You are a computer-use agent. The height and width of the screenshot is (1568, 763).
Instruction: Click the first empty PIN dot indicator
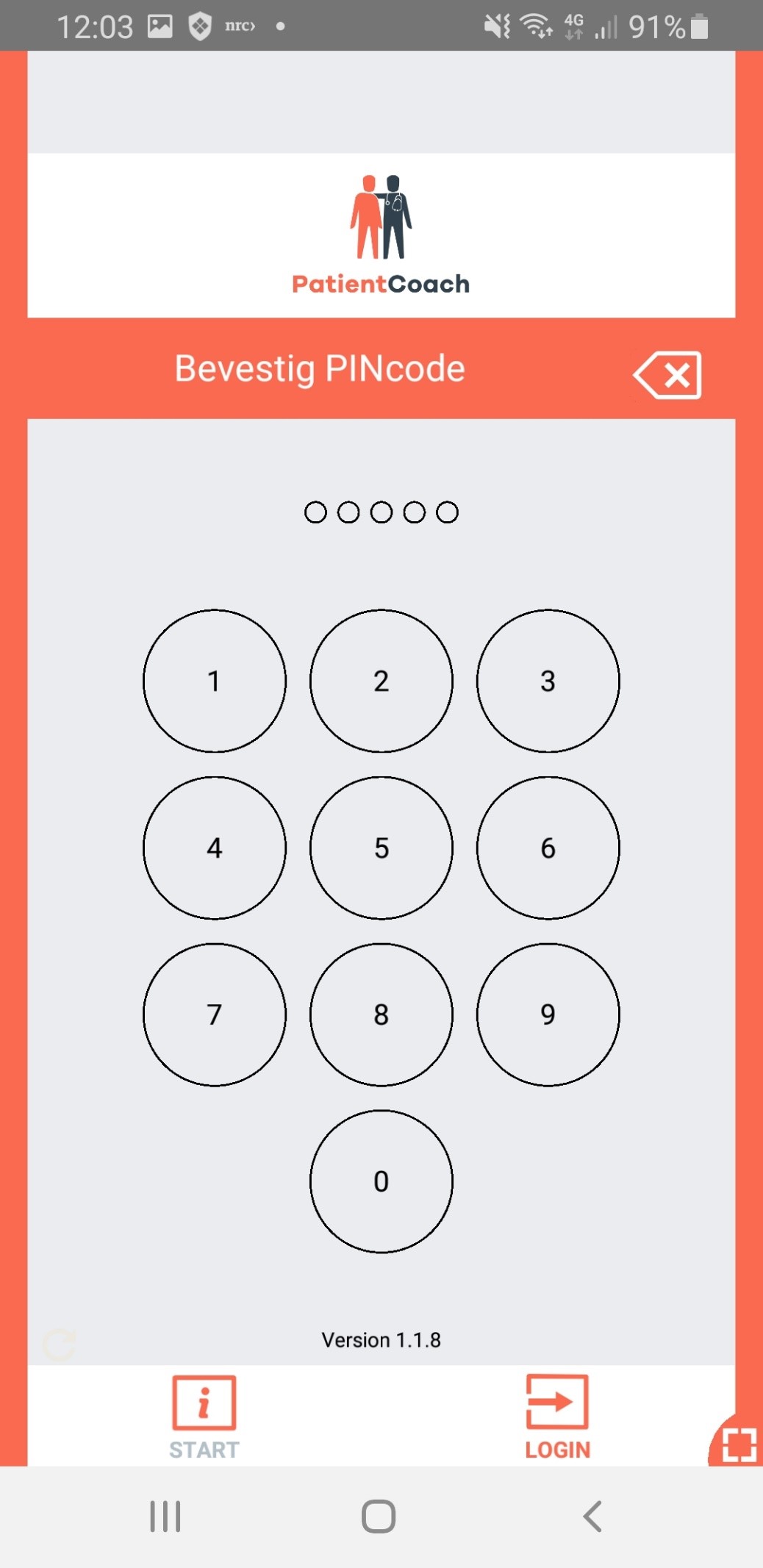317,512
